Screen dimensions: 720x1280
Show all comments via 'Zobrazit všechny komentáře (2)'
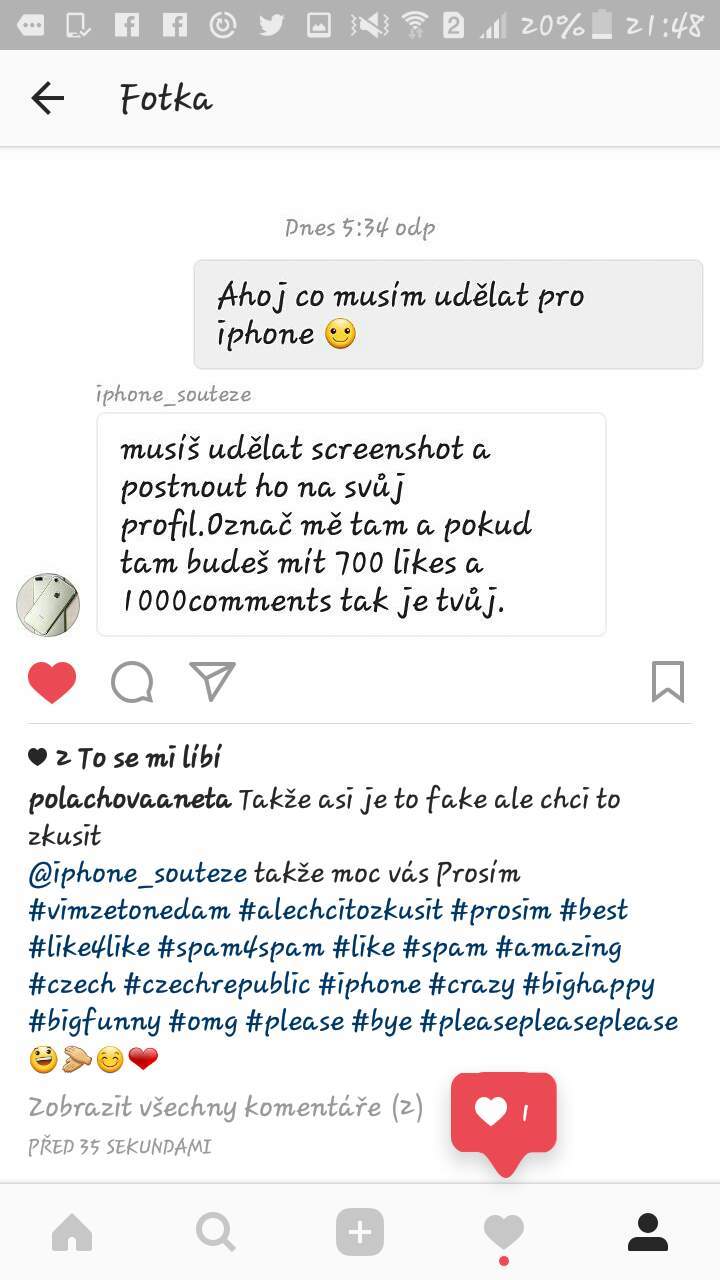point(226,1107)
